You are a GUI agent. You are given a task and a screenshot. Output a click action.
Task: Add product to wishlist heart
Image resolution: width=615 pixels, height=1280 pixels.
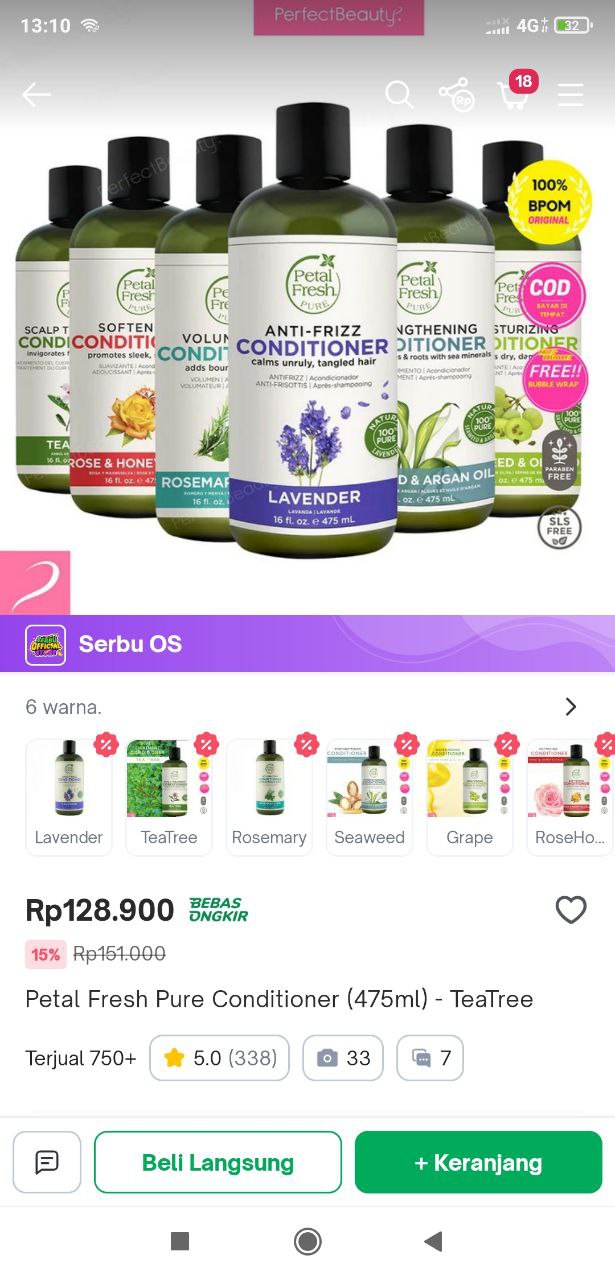(x=571, y=910)
